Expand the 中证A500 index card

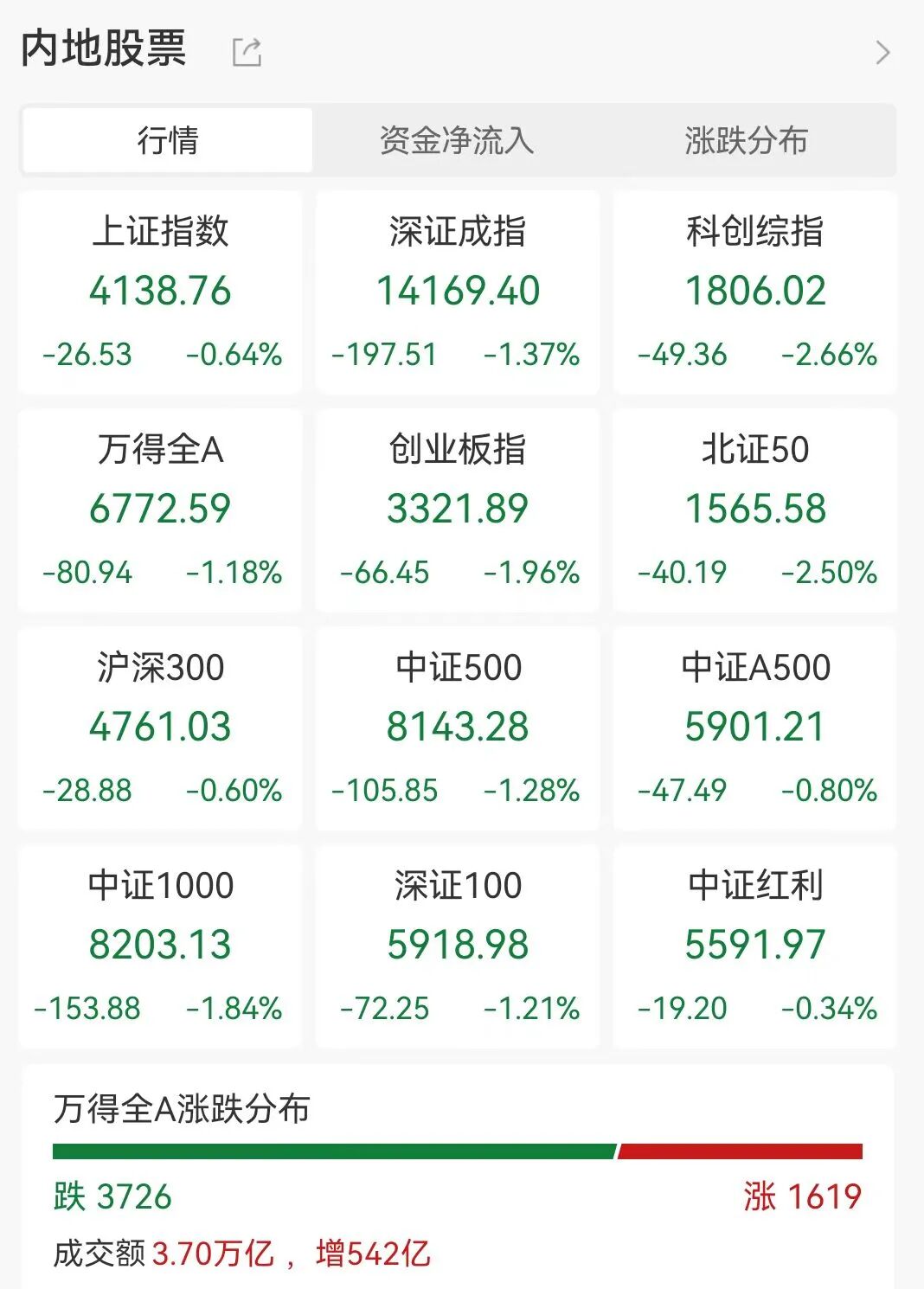pyautogui.click(x=755, y=727)
